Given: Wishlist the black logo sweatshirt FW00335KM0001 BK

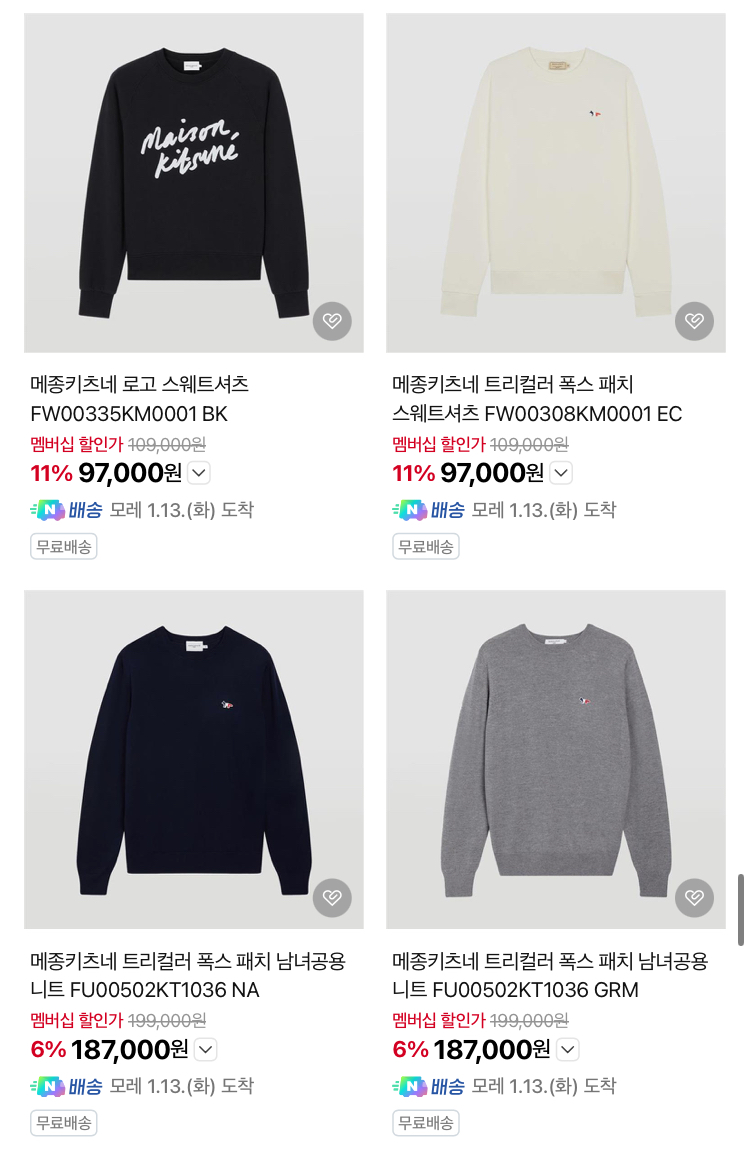Looking at the screenshot, I should coord(332,321).
